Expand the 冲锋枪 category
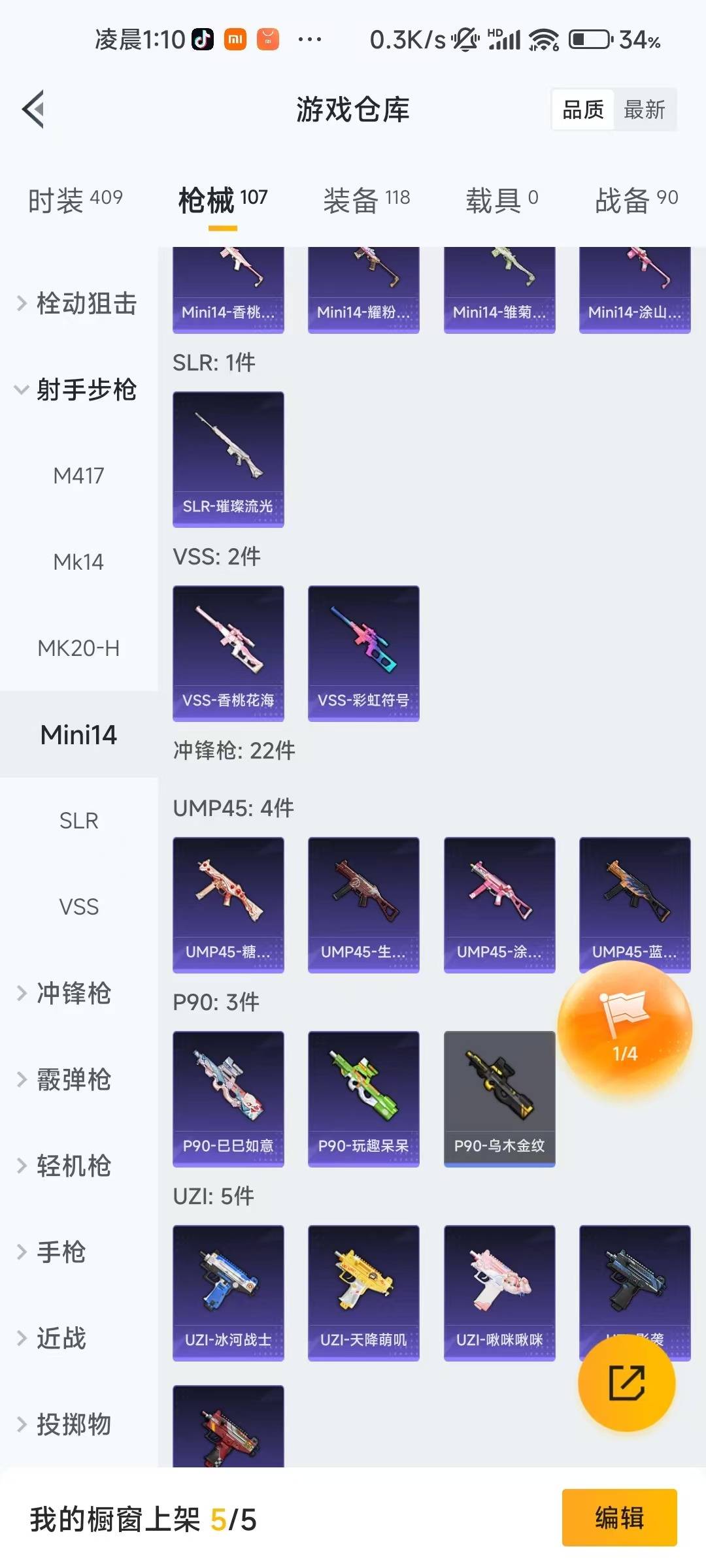Image resolution: width=706 pixels, height=1568 pixels. 72,993
